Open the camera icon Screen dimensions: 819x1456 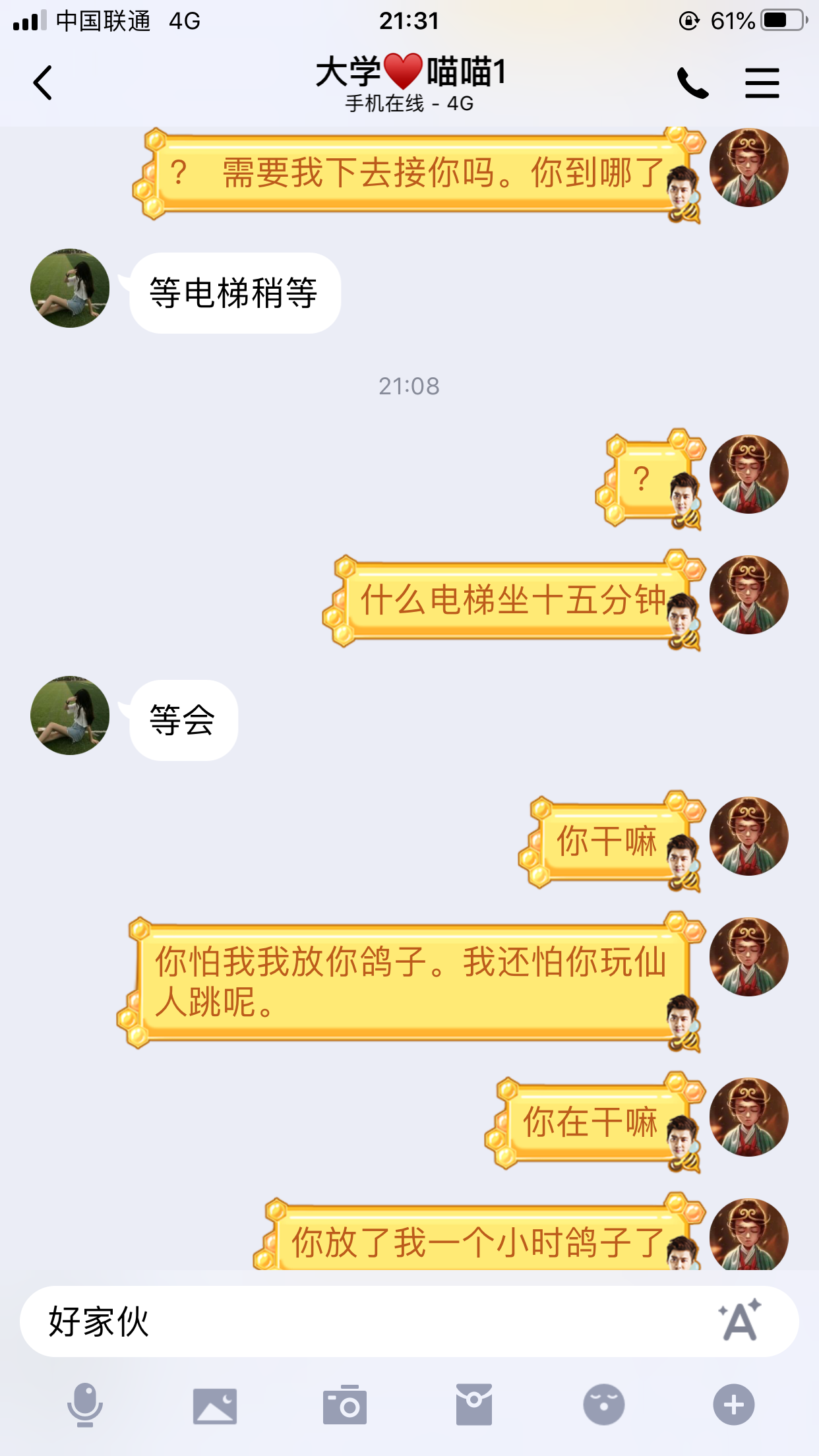coord(345,1402)
